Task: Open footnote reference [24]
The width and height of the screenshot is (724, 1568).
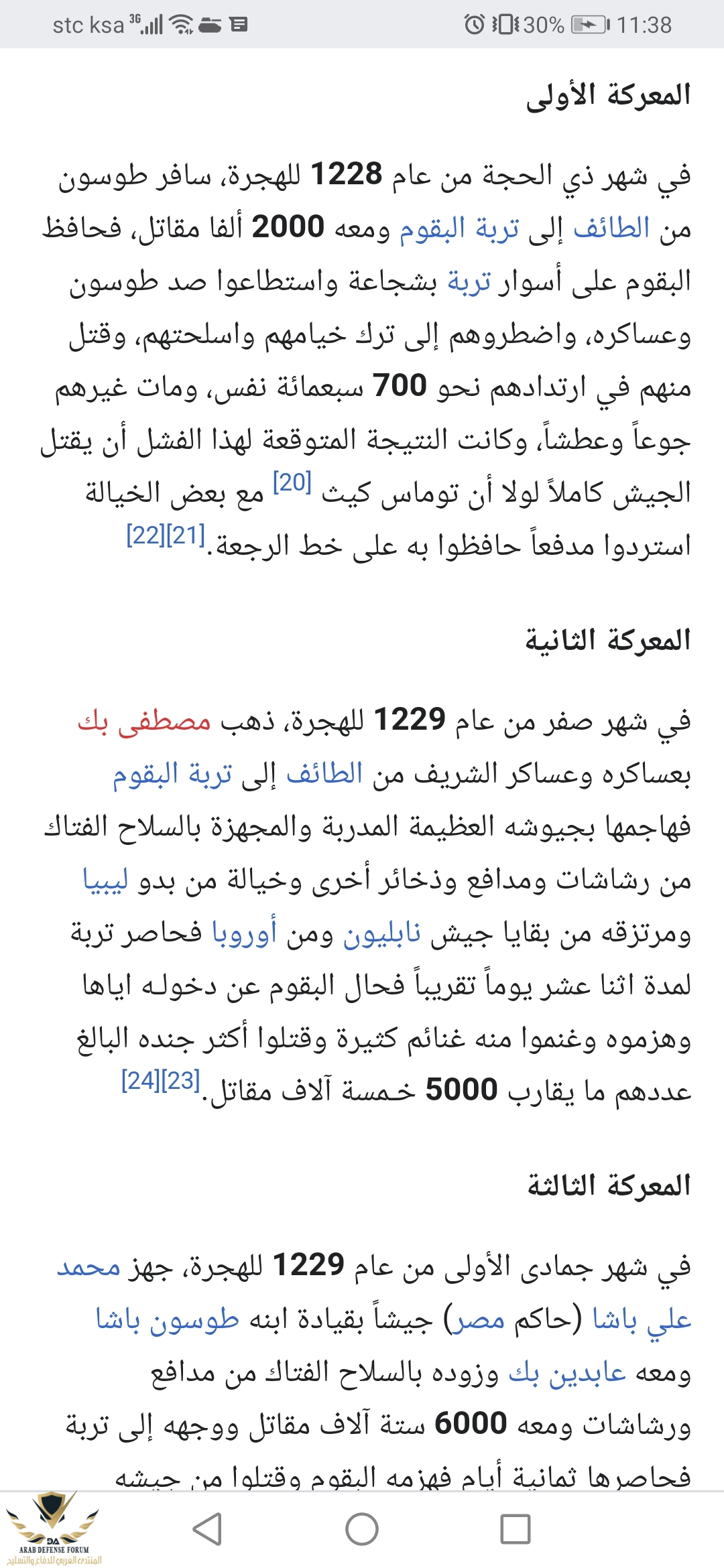Action: pyautogui.click(x=141, y=1080)
